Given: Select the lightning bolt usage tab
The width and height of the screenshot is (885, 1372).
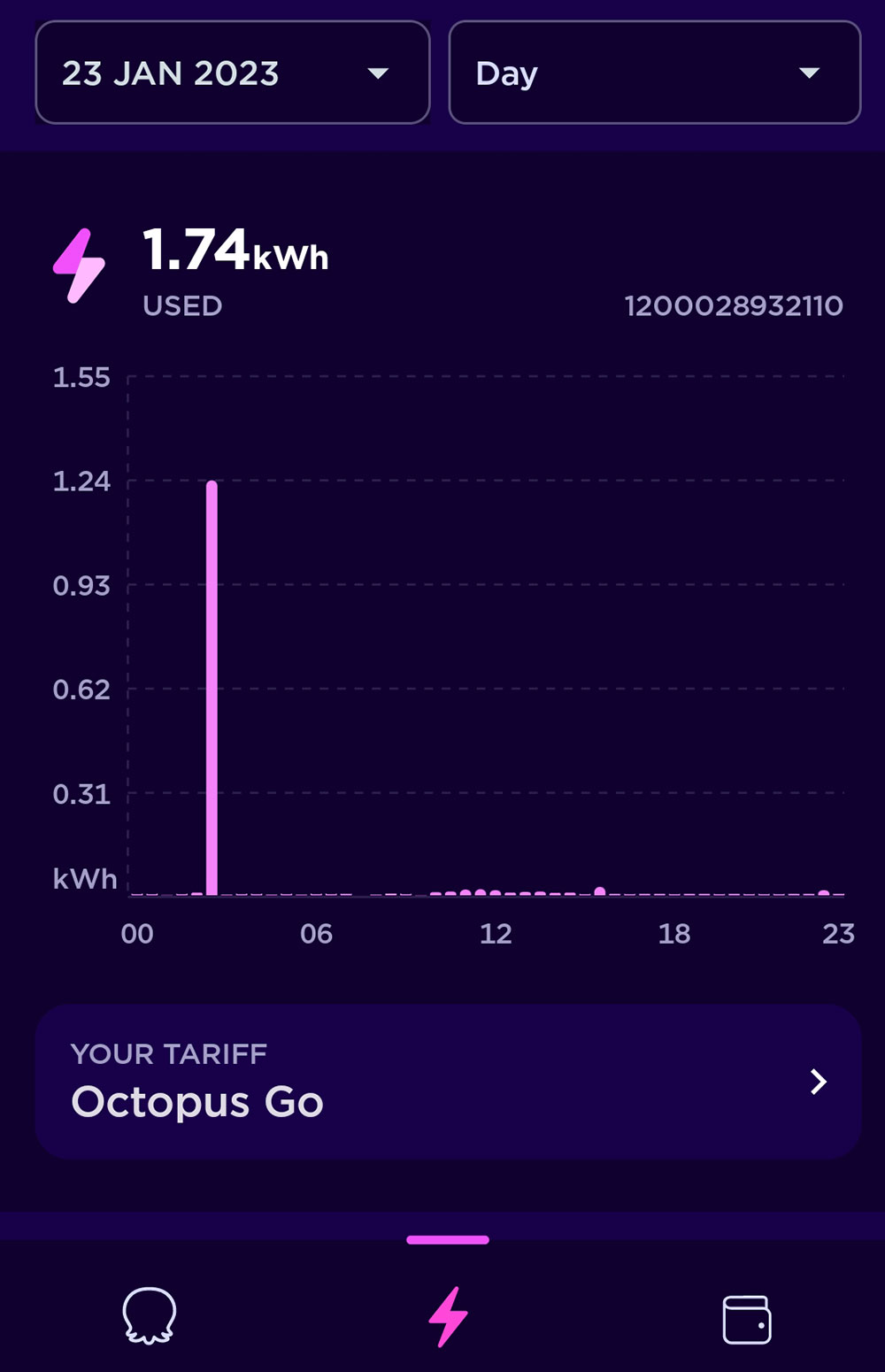Looking at the screenshot, I should (448, 1317).
